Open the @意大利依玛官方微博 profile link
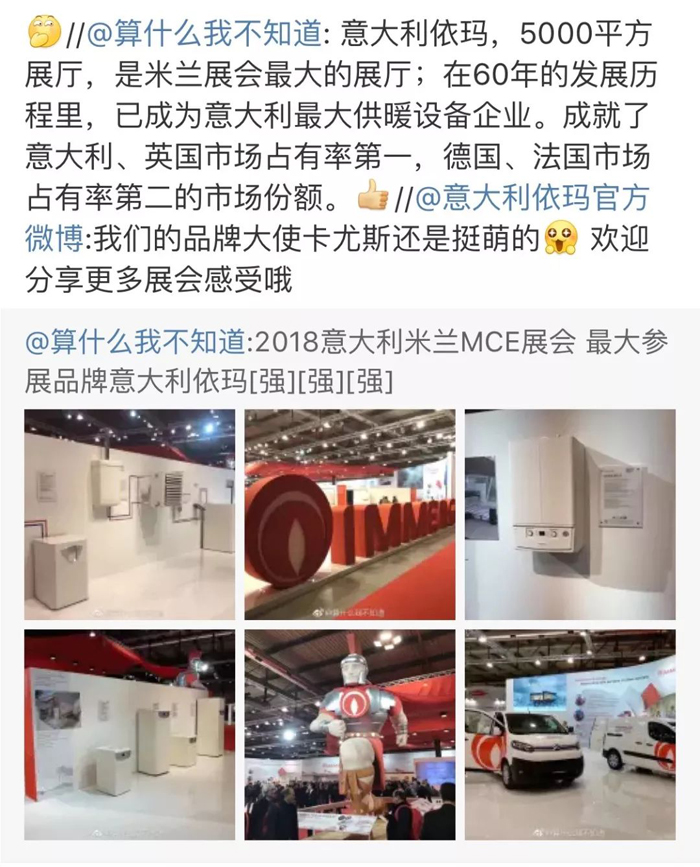Viewport: 700px width, 867px height. tap(530, 197)
